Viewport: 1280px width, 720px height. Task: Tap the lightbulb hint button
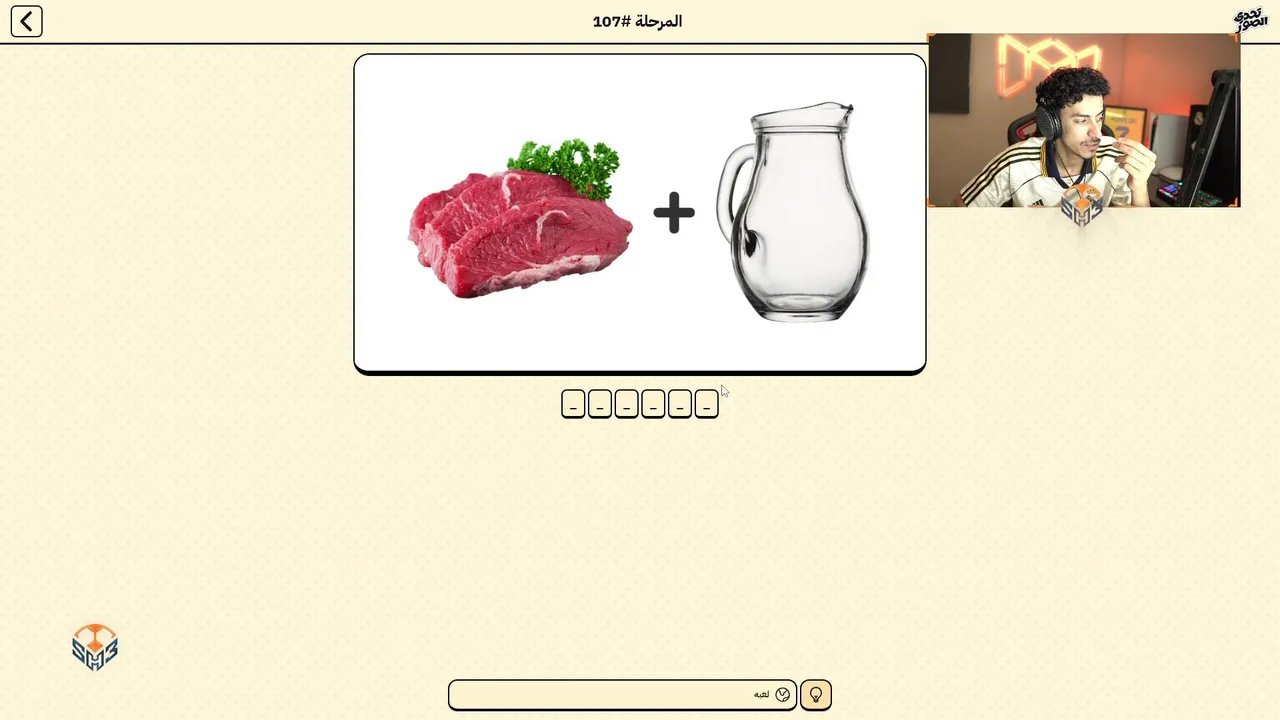(815, 695)
